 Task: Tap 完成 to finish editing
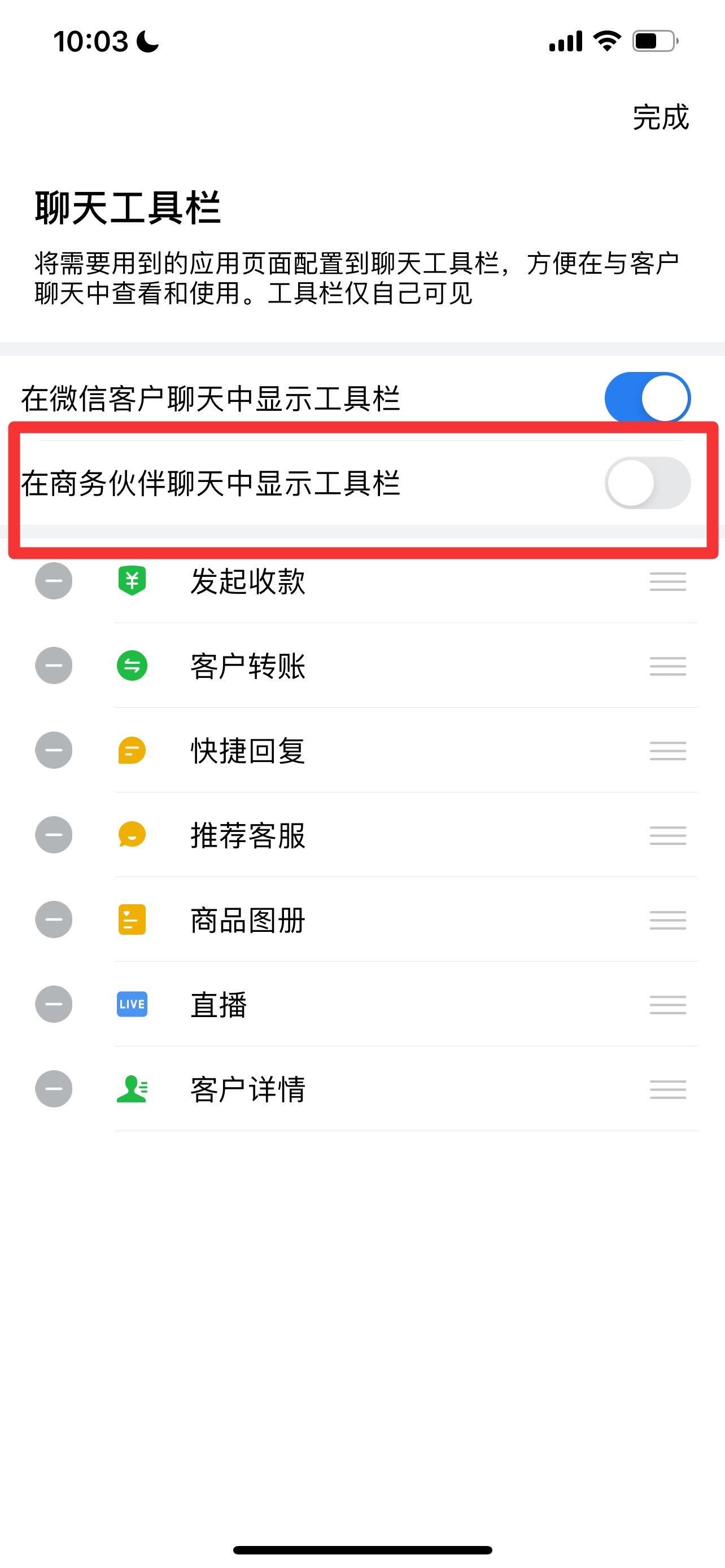tap(661, 117)
